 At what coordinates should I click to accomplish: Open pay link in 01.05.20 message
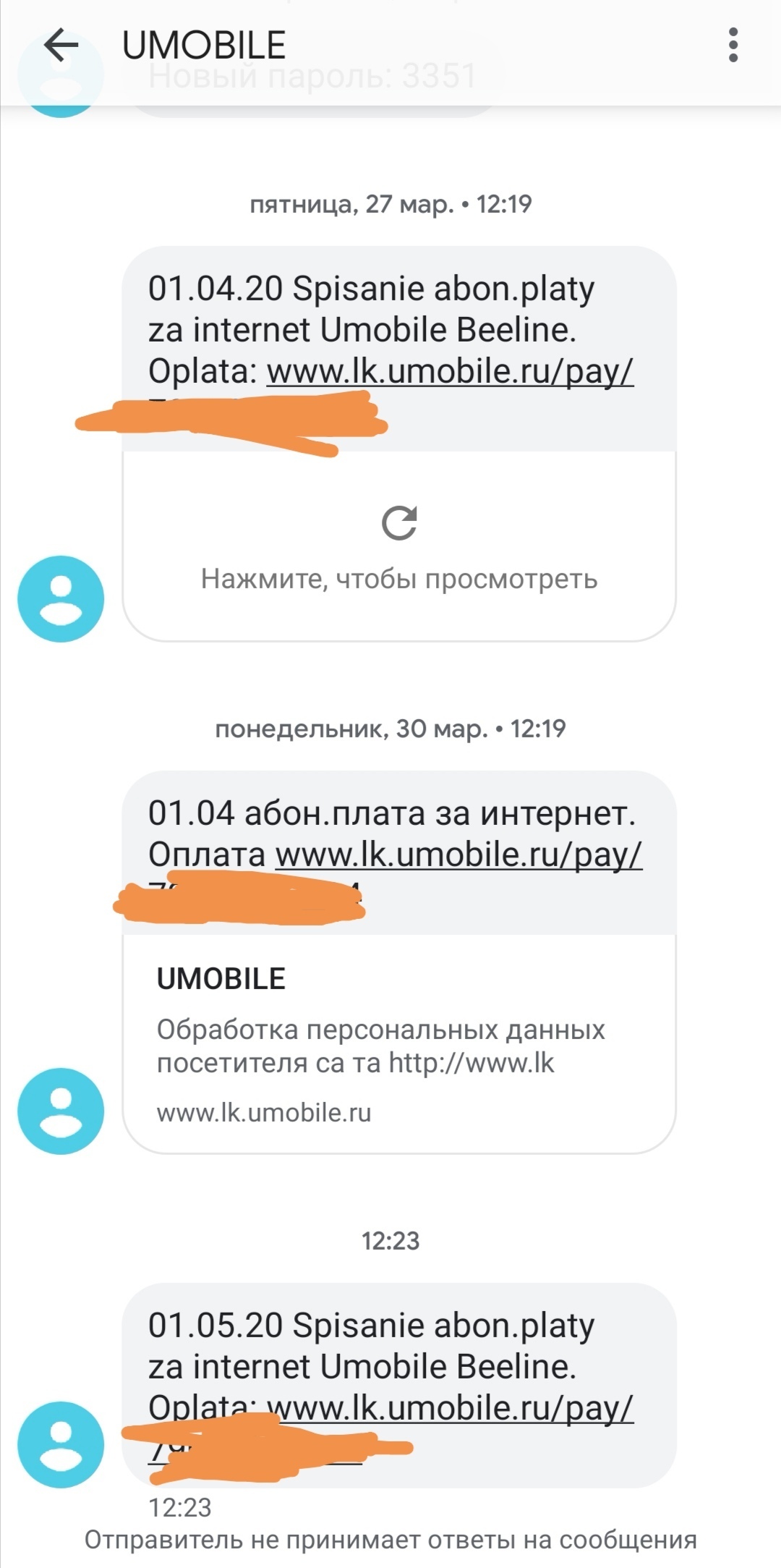tap(450, 1408)
